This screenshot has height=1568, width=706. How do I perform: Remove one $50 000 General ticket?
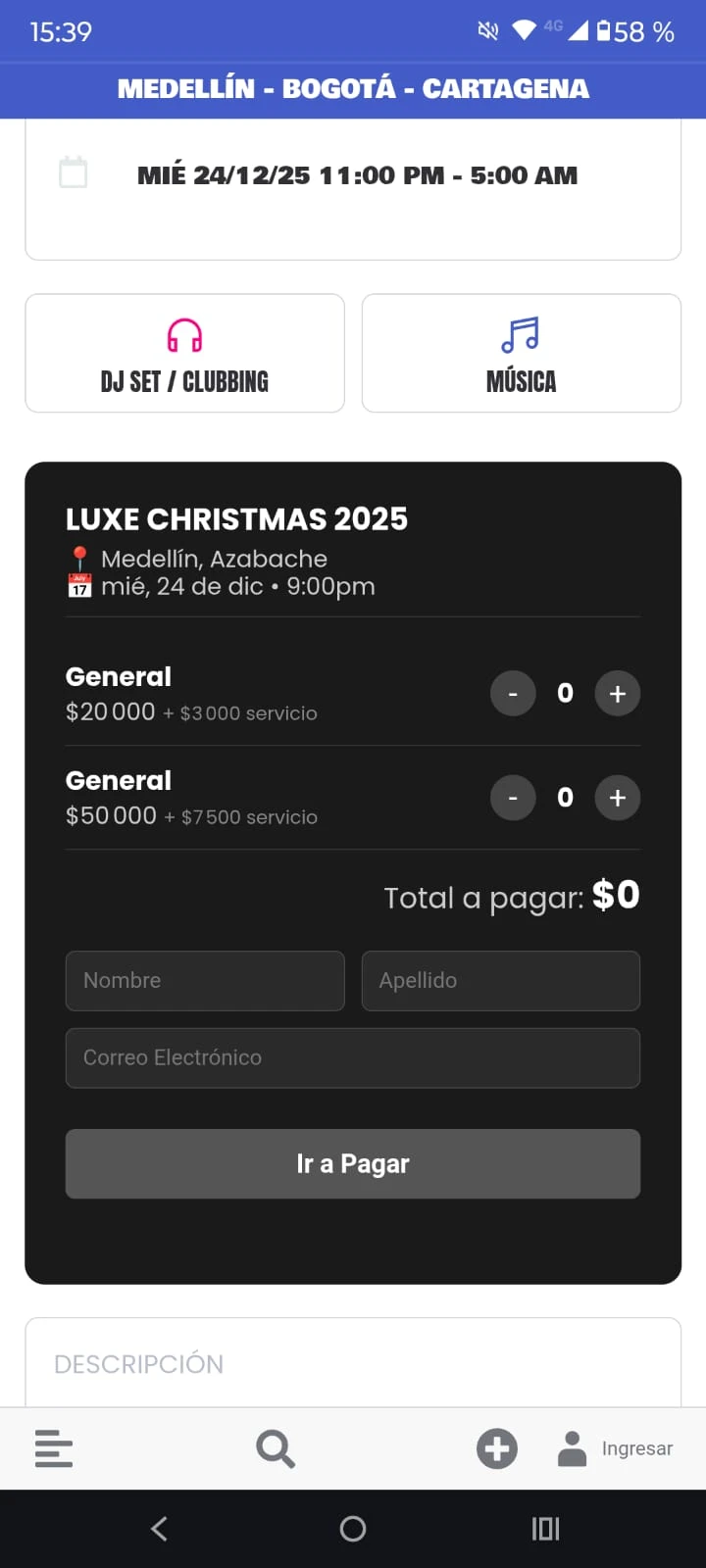513,798
